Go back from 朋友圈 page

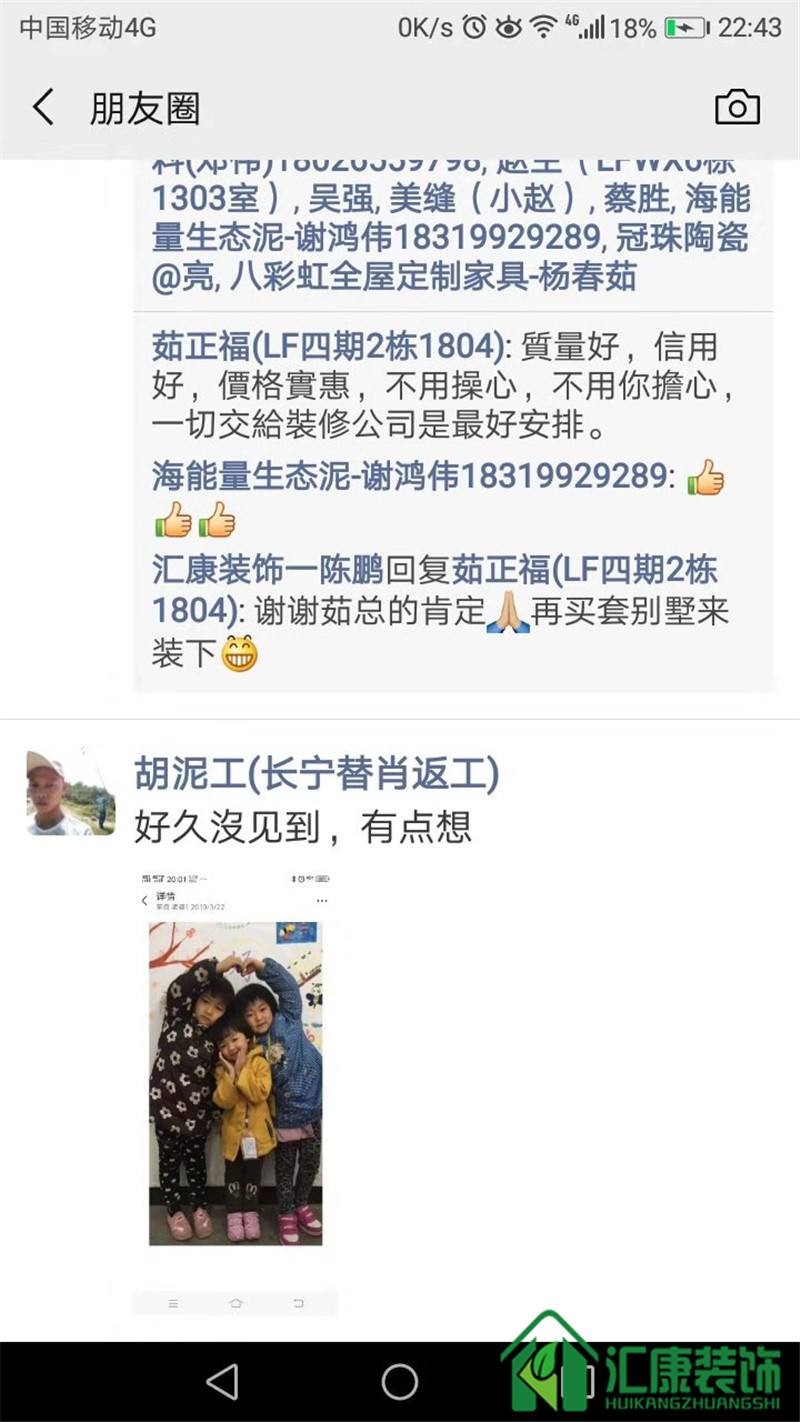tap(43, 107)
